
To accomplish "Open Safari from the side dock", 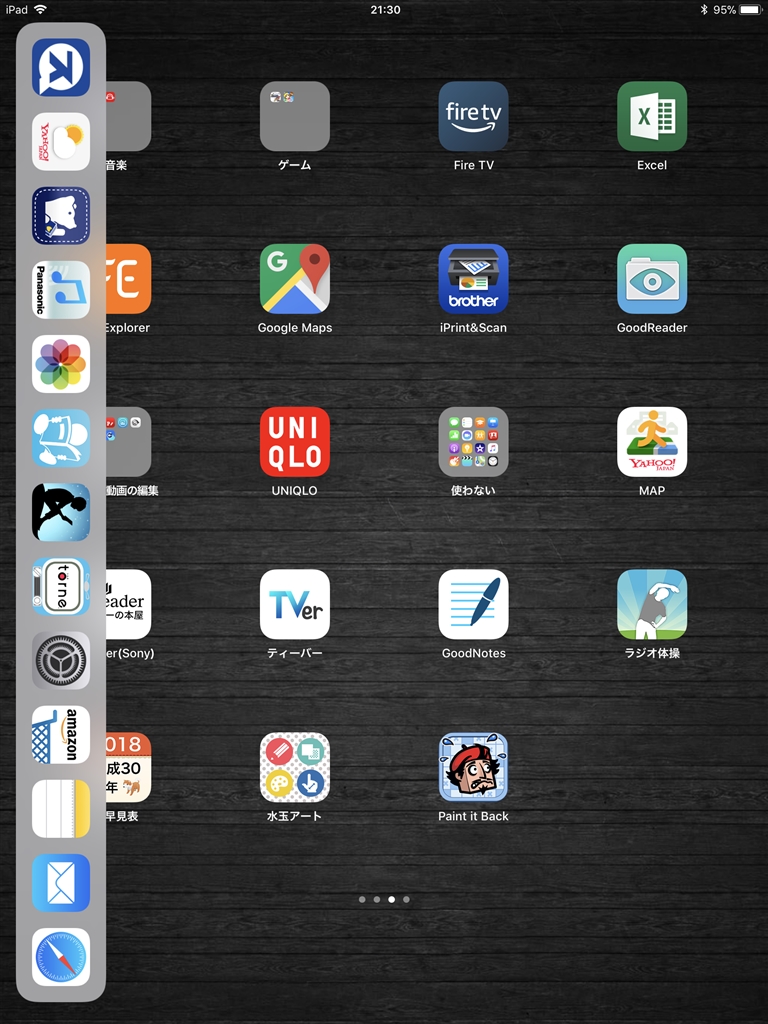I will coord(61,957).
